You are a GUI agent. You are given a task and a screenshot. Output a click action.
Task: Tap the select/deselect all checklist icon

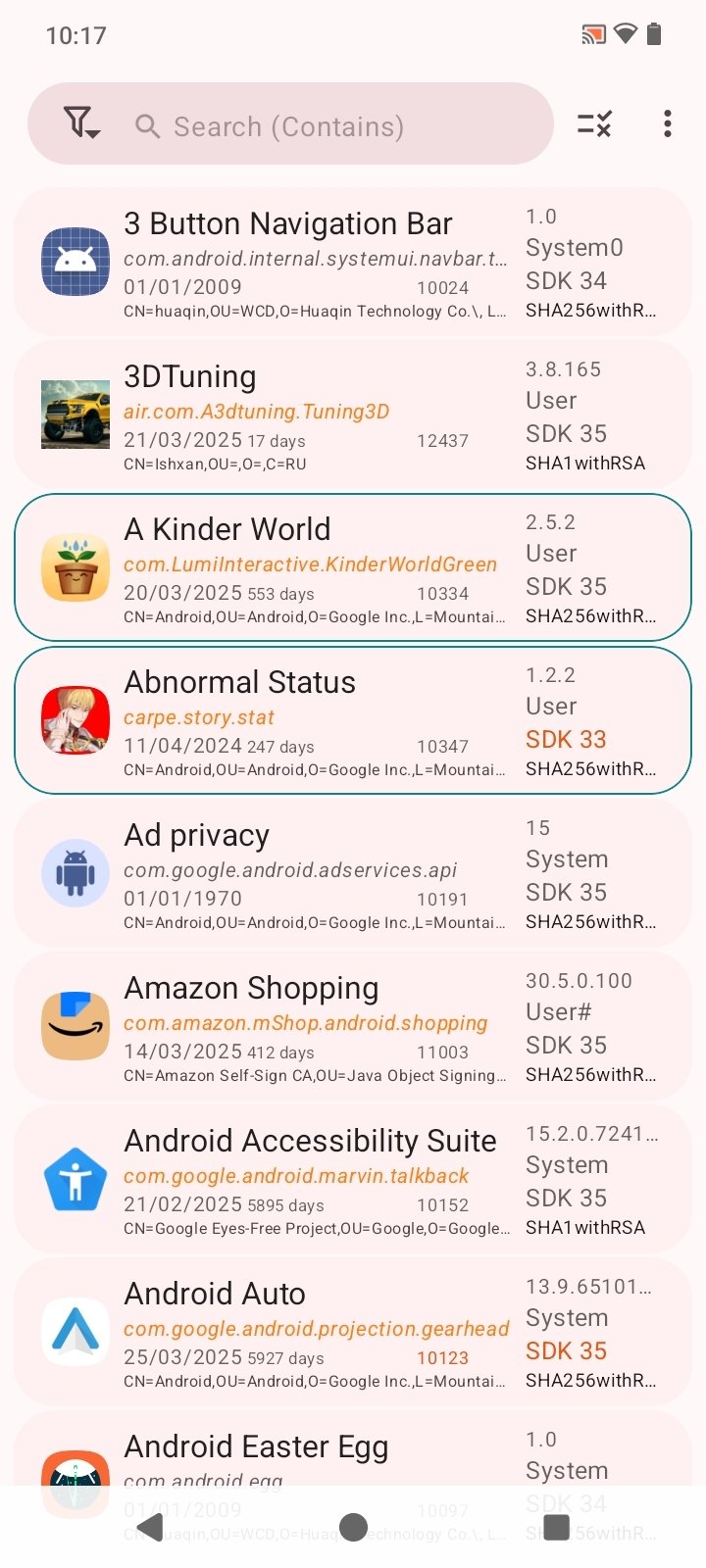[594, 124]
